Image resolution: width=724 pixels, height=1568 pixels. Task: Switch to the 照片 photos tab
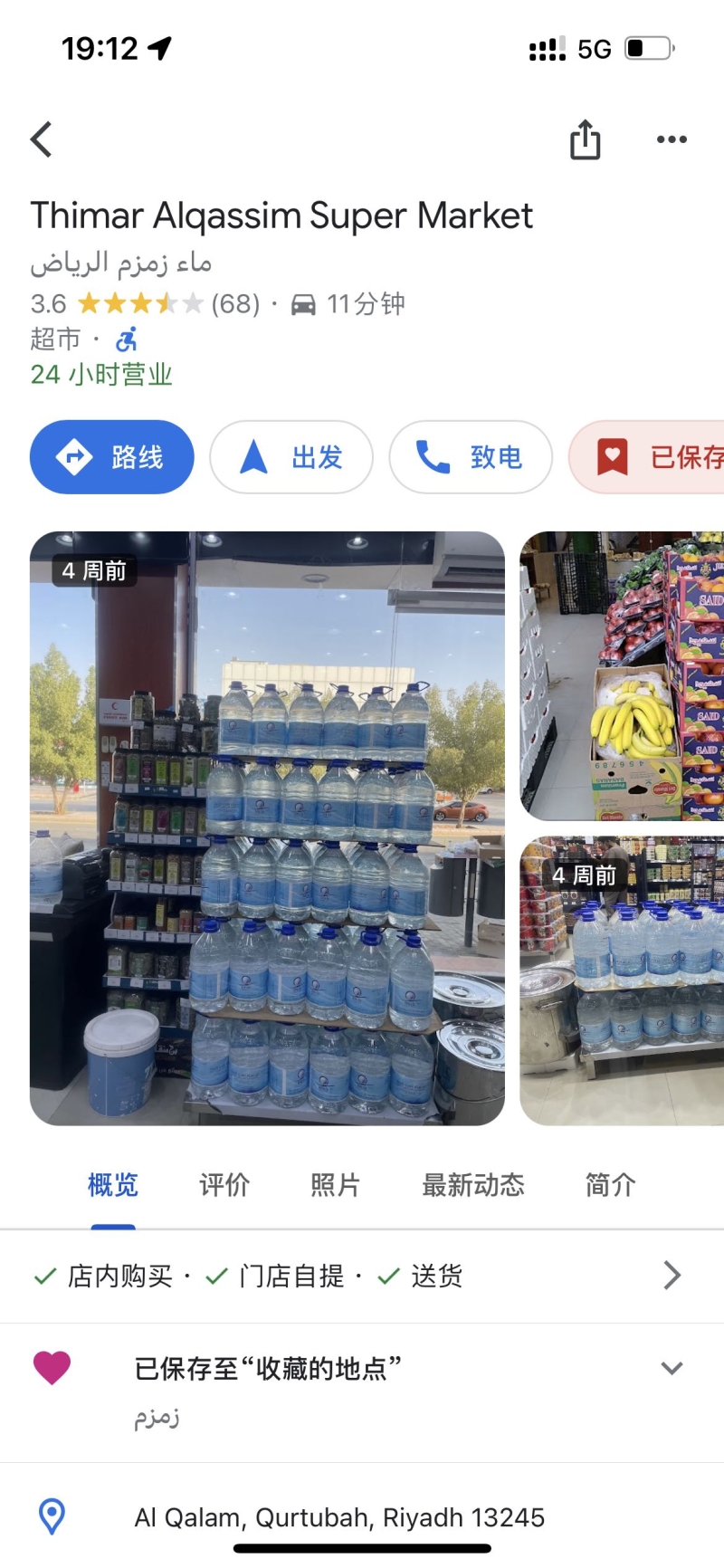pyautogui.click(x=336, y=1184)
